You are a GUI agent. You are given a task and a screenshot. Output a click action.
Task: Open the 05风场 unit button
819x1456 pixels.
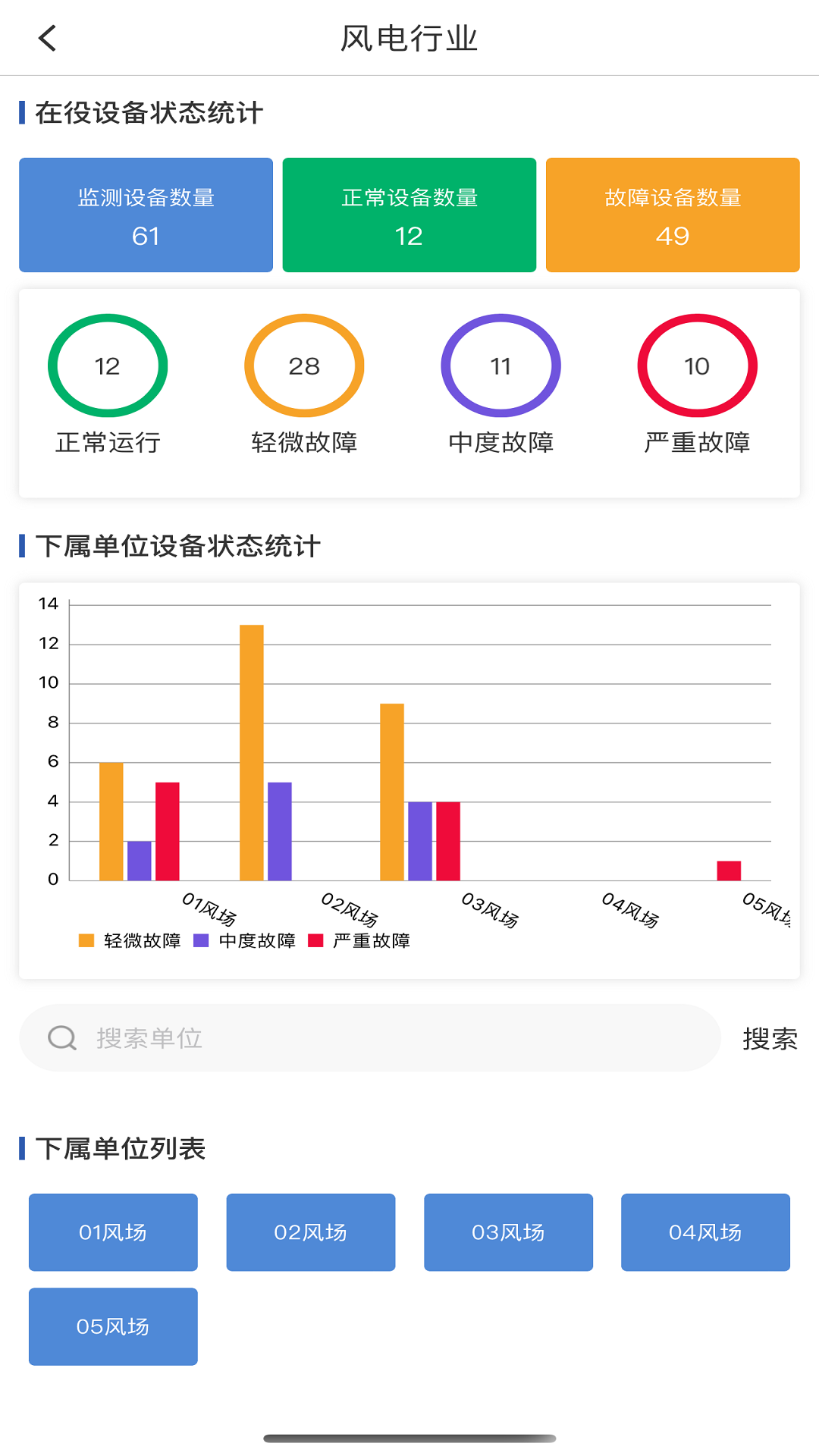(x=113, y=1326)
